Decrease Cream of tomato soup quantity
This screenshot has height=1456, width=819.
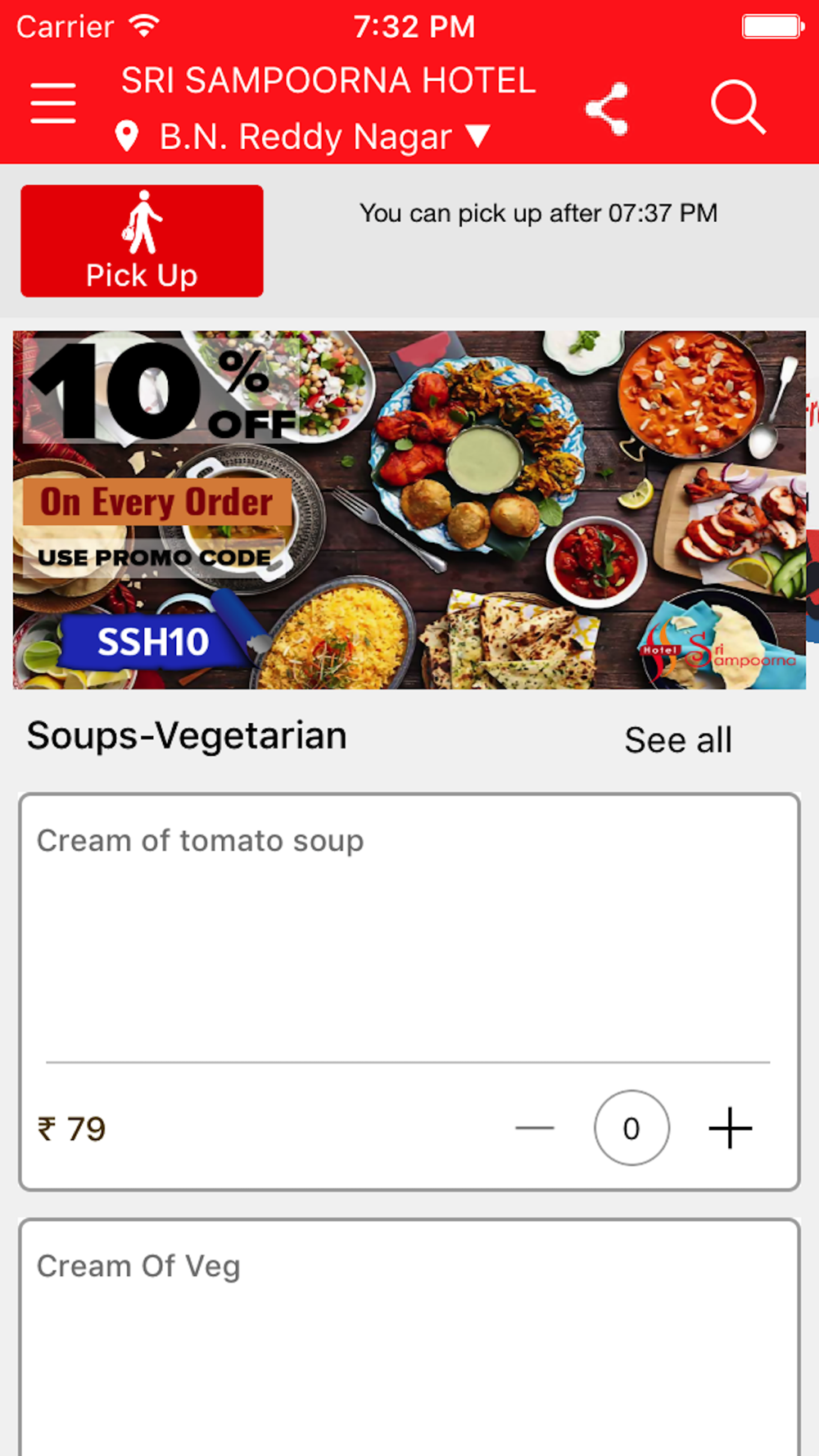point(535,1128)
